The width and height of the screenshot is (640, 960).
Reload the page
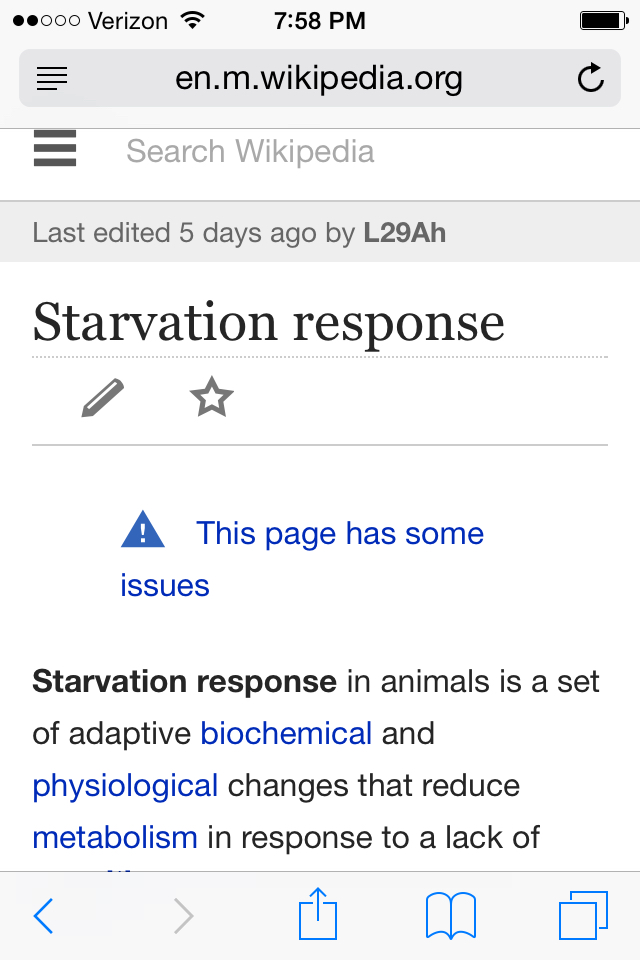[x=590, y=78]
